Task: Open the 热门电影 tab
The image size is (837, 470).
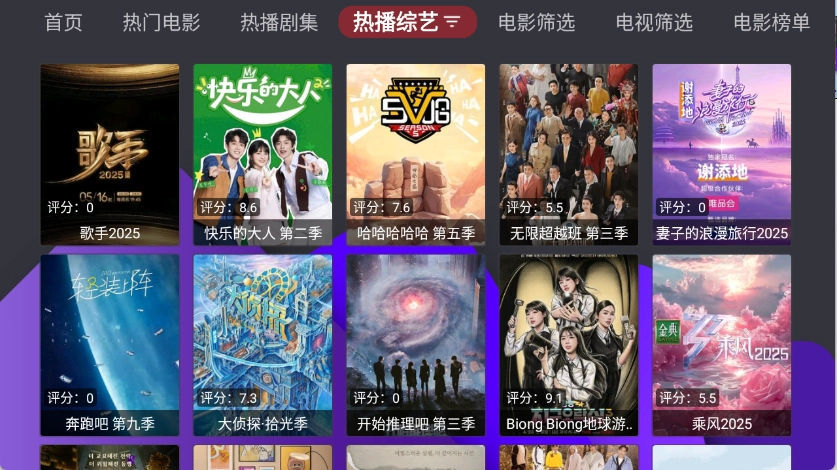Action: pyautogui.click(x=161, y=22)
